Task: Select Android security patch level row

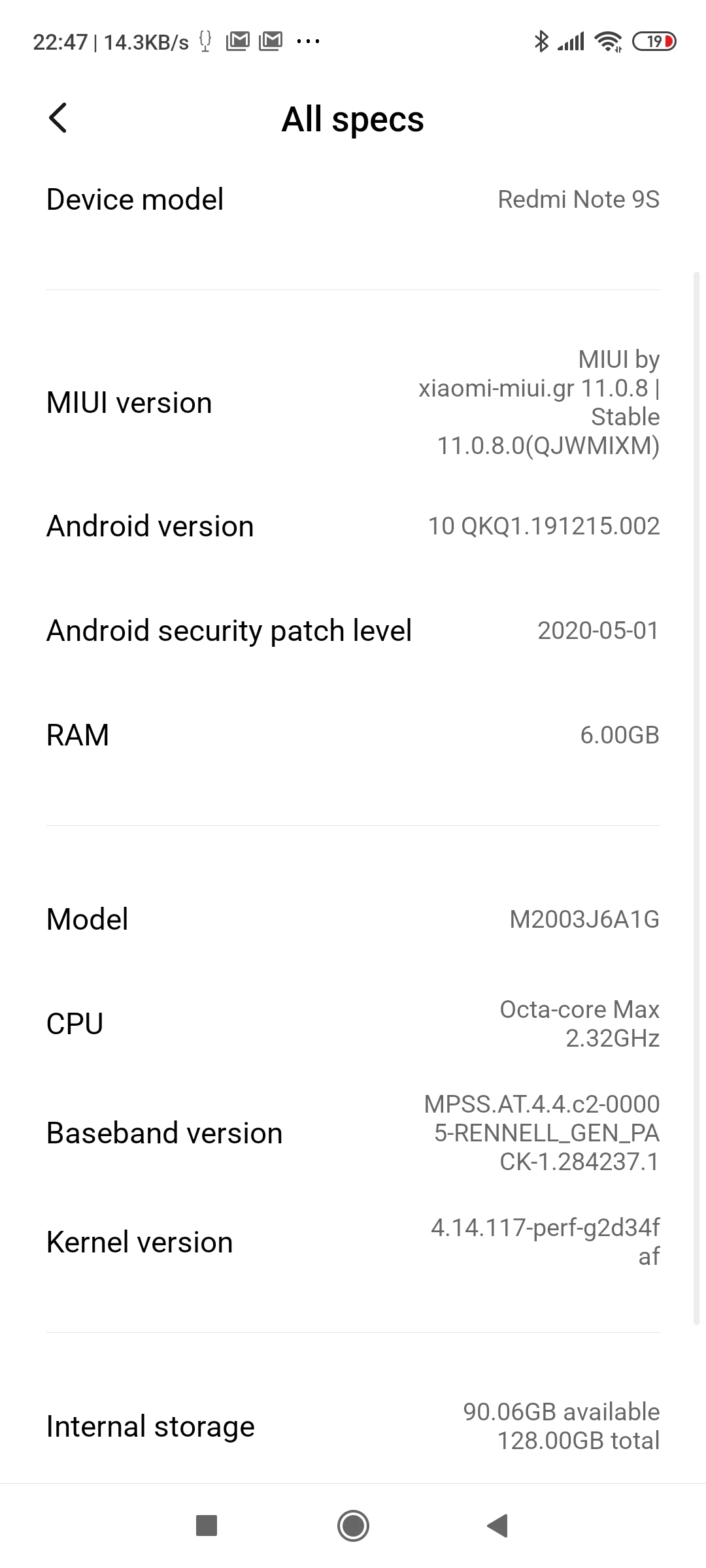Action: 353,630
